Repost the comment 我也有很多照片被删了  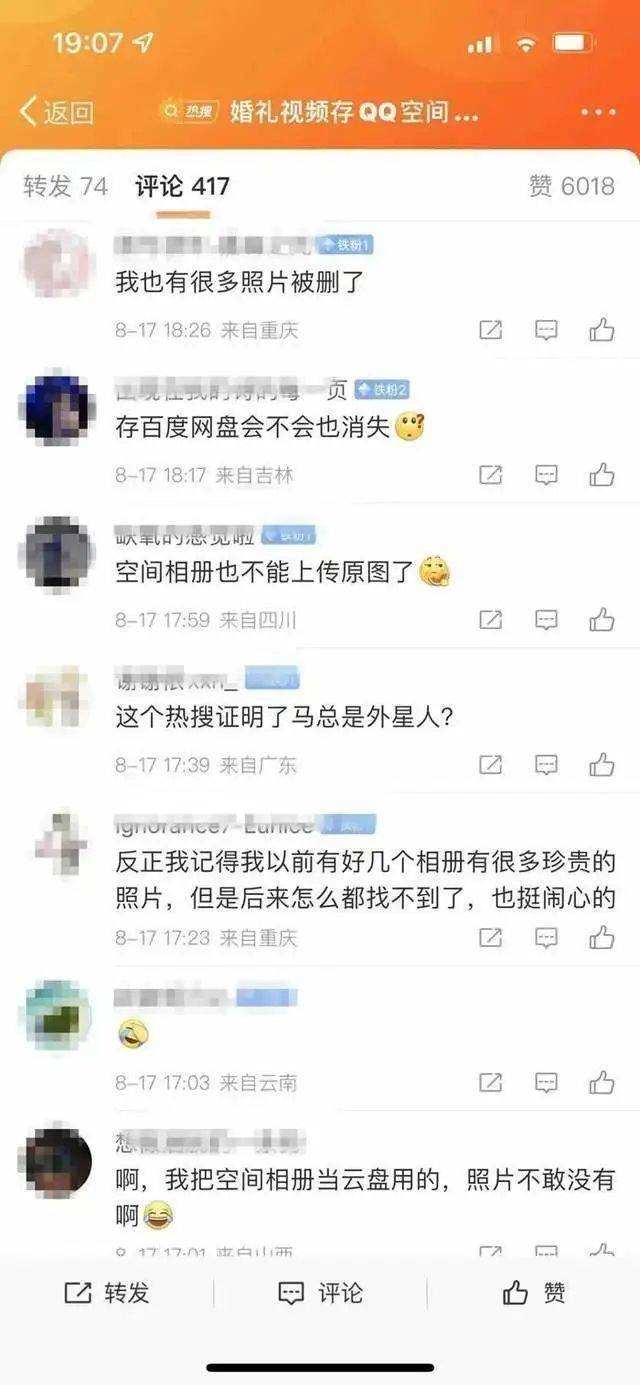coord(490,330)
